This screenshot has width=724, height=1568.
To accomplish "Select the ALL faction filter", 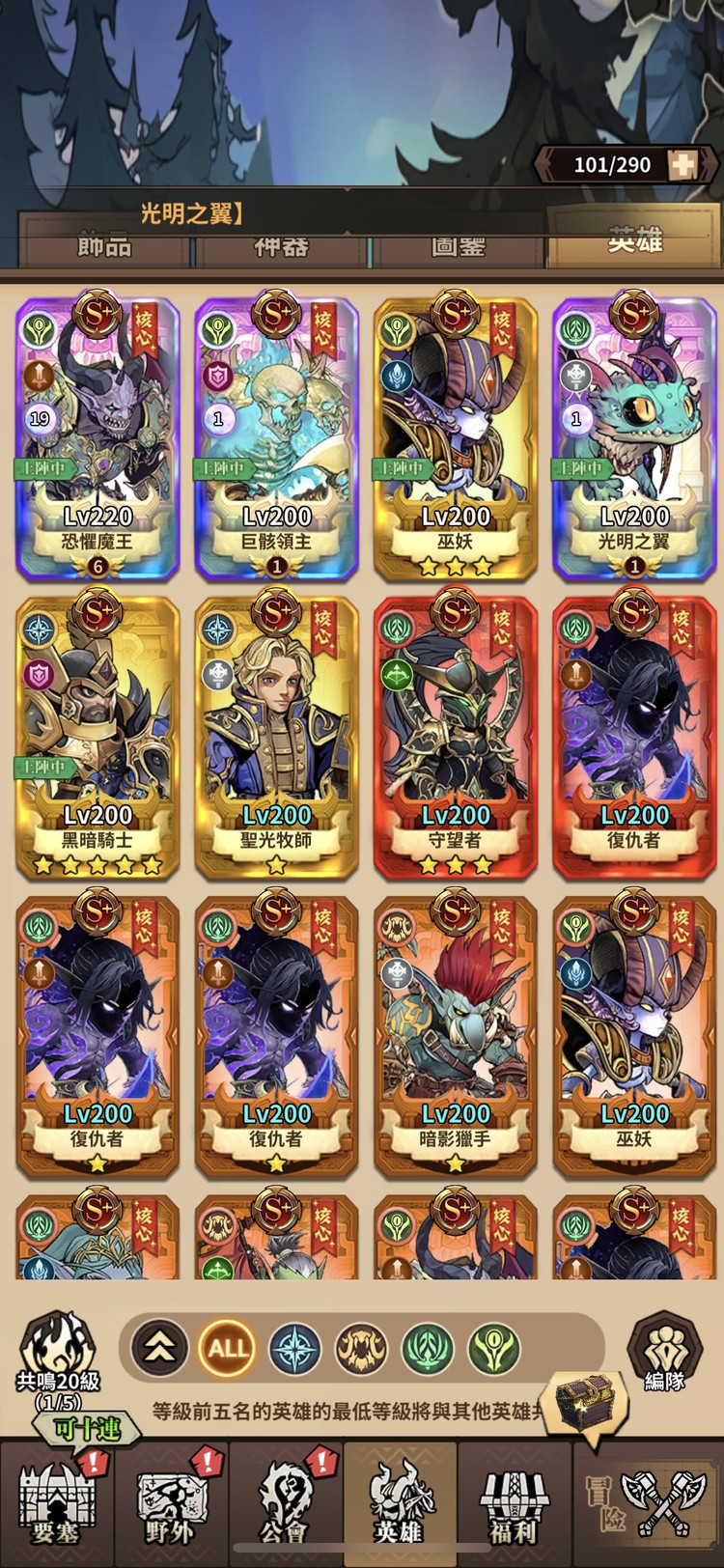I will click(227, 1348).
